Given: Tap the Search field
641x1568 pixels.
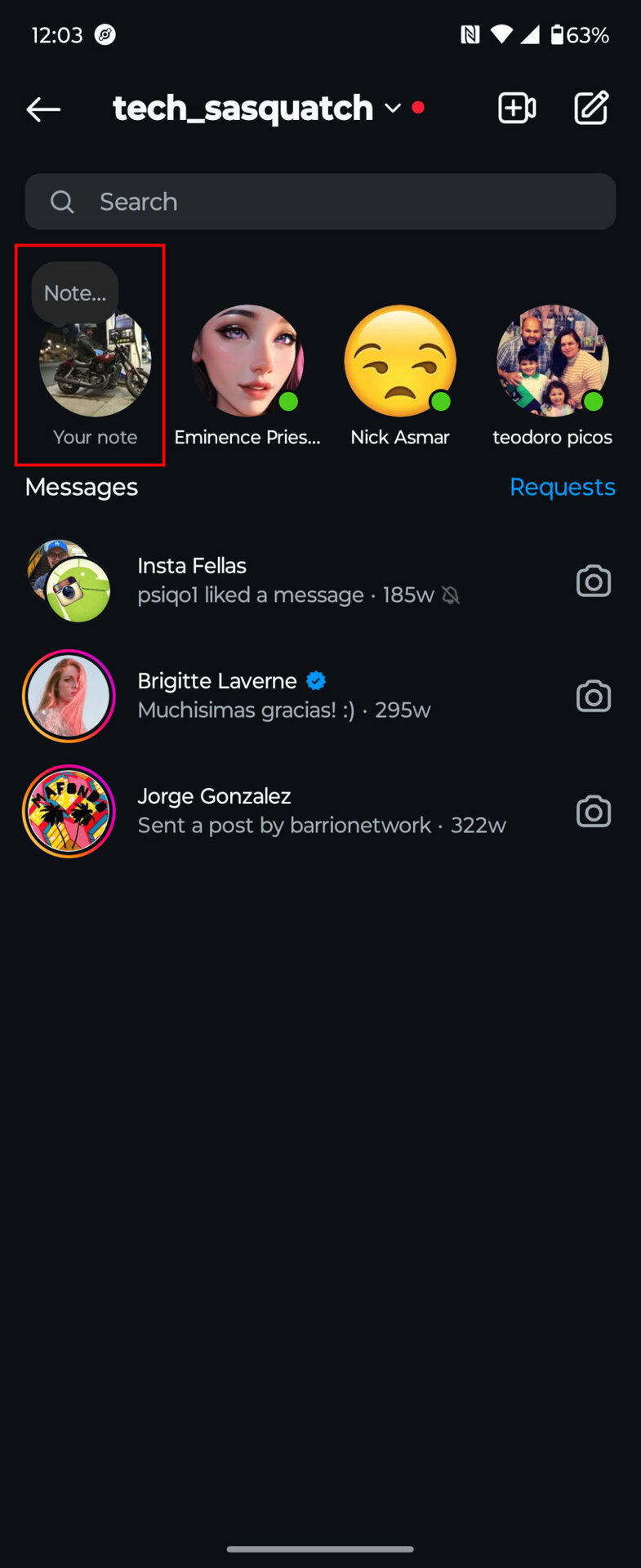Looking at the screenshot, I should 320,202.
